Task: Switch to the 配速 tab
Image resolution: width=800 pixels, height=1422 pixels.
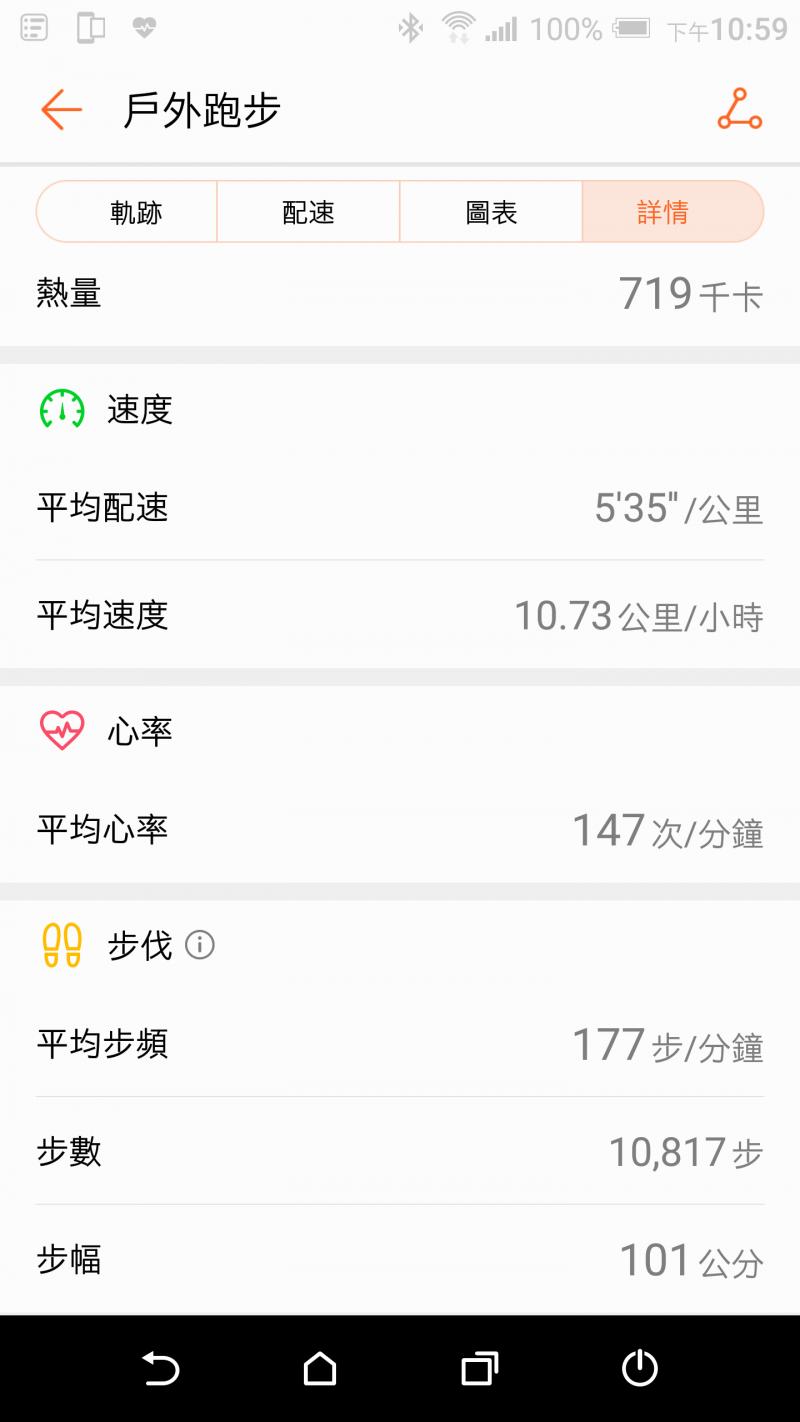Action: tap(308, 212)
